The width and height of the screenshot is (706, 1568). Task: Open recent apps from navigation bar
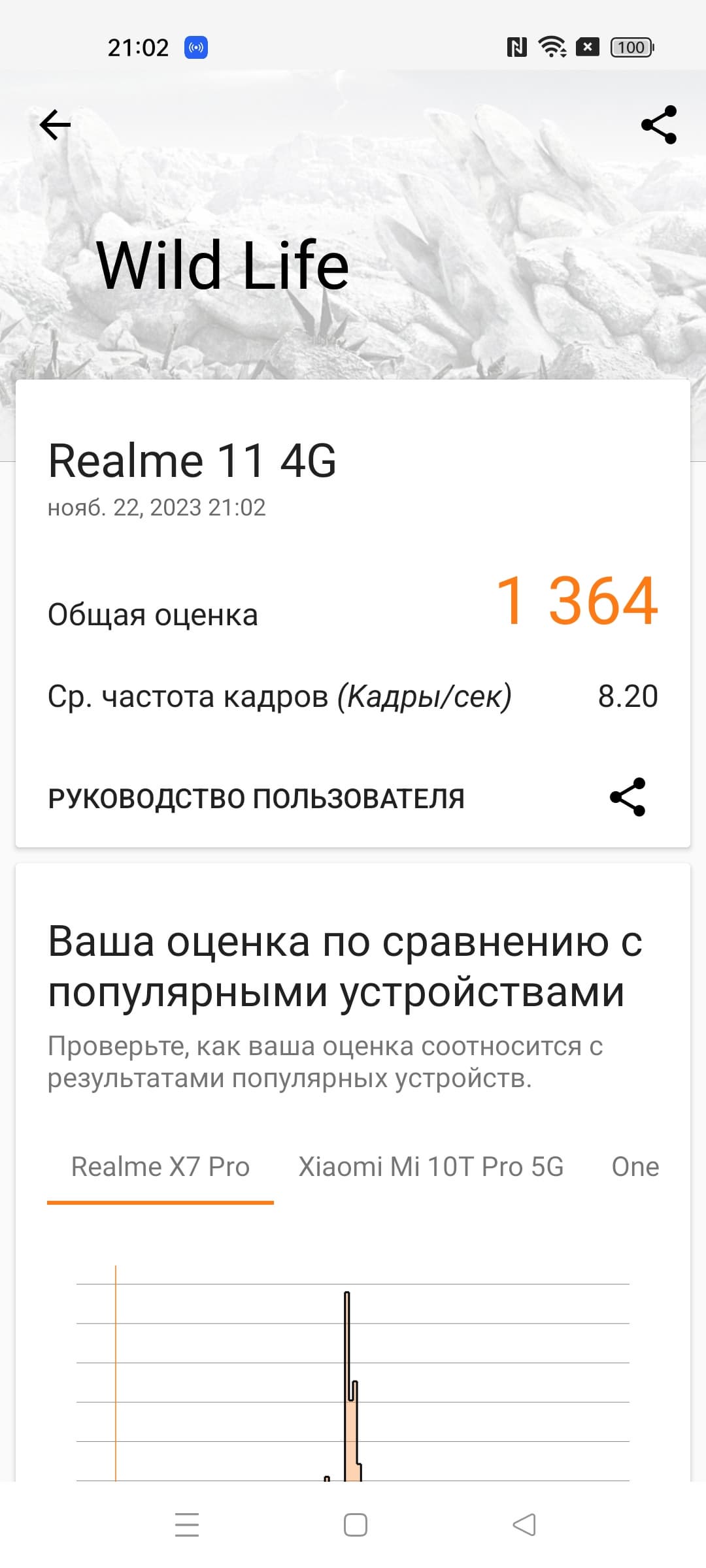tap(187, 1525)
